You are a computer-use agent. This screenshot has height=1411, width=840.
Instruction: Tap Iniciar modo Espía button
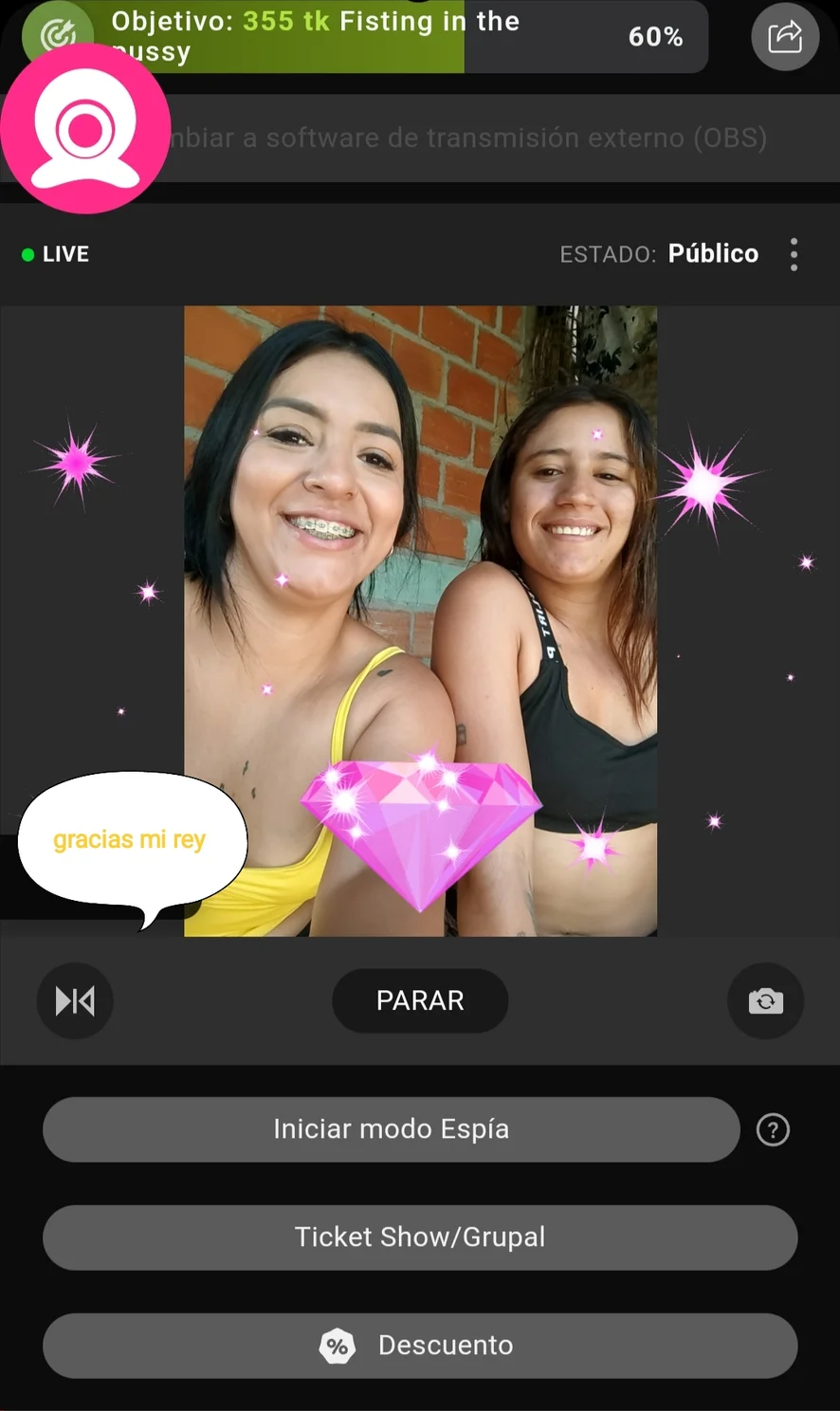click(391, 1129)
